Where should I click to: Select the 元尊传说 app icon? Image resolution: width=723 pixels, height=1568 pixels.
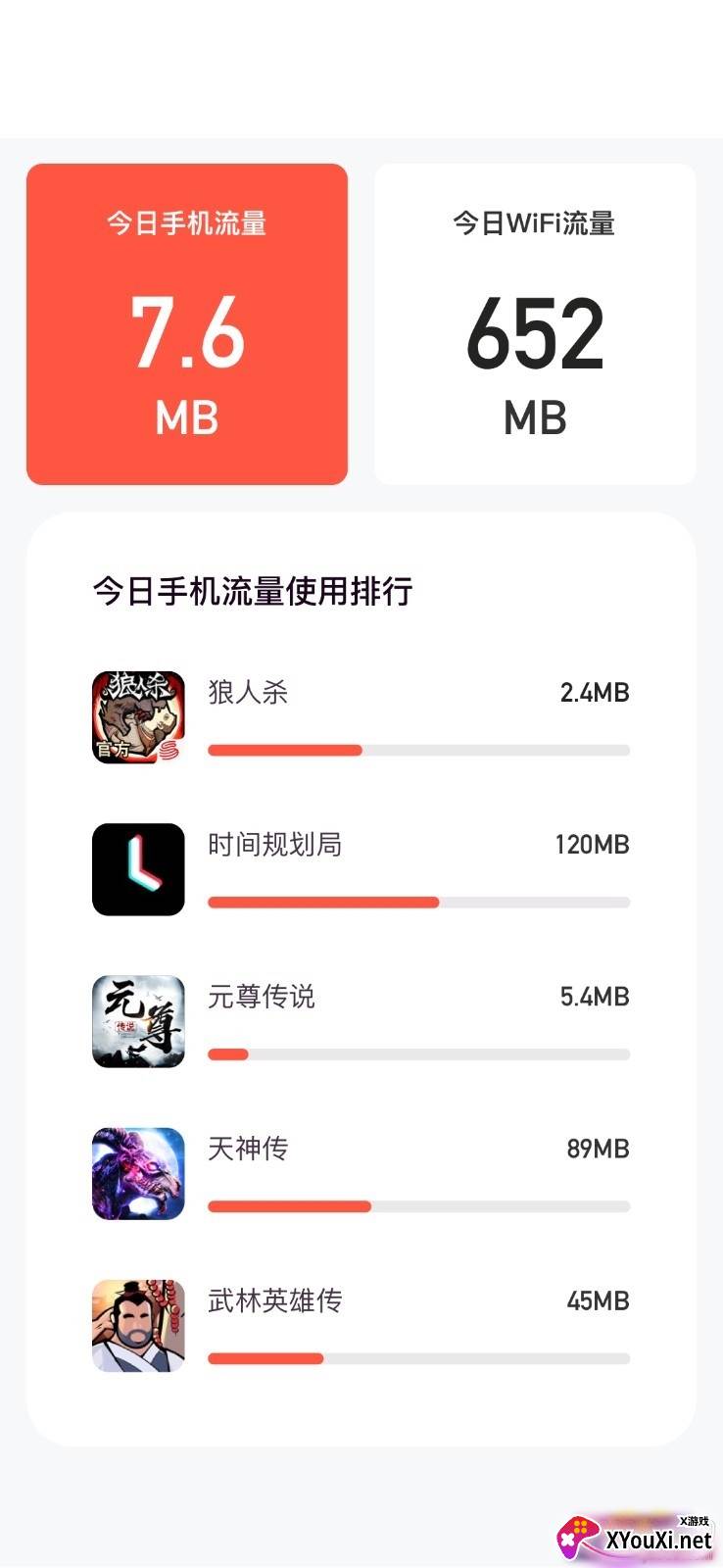point(137,1021)
